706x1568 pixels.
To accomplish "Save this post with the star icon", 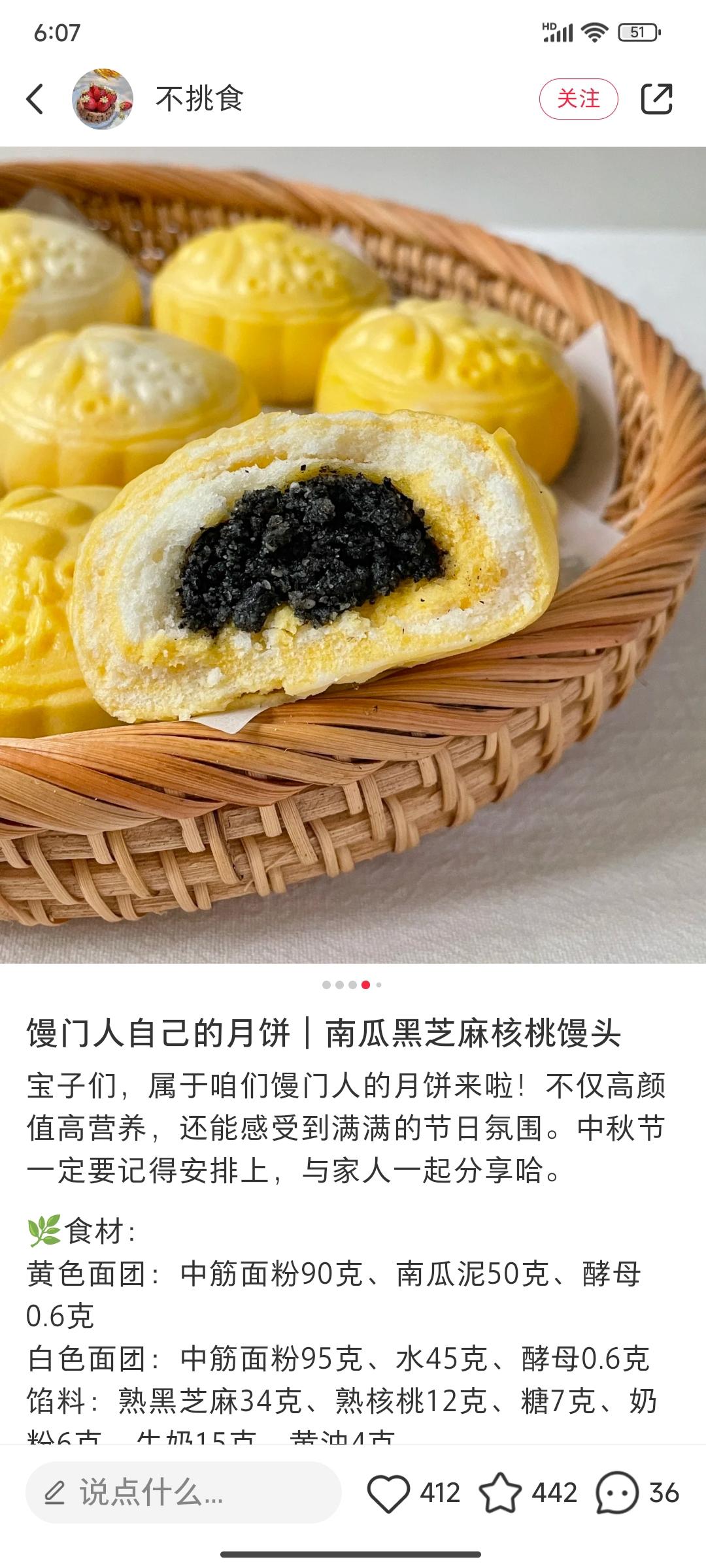I will [x=500, y=1493].
